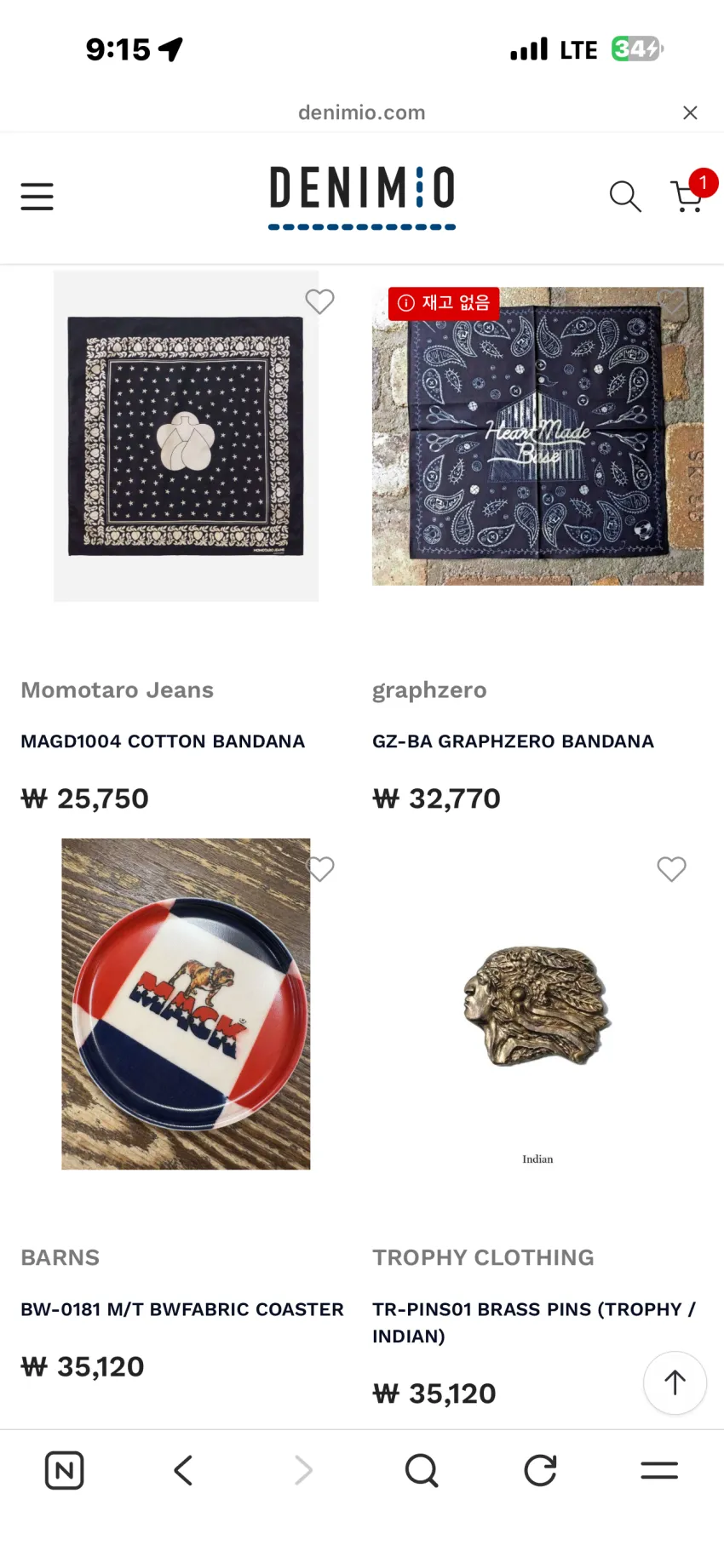This screenshot has width=724, height=1568.
Task: Close the denimio.com in-app browser
Action: 690,112
